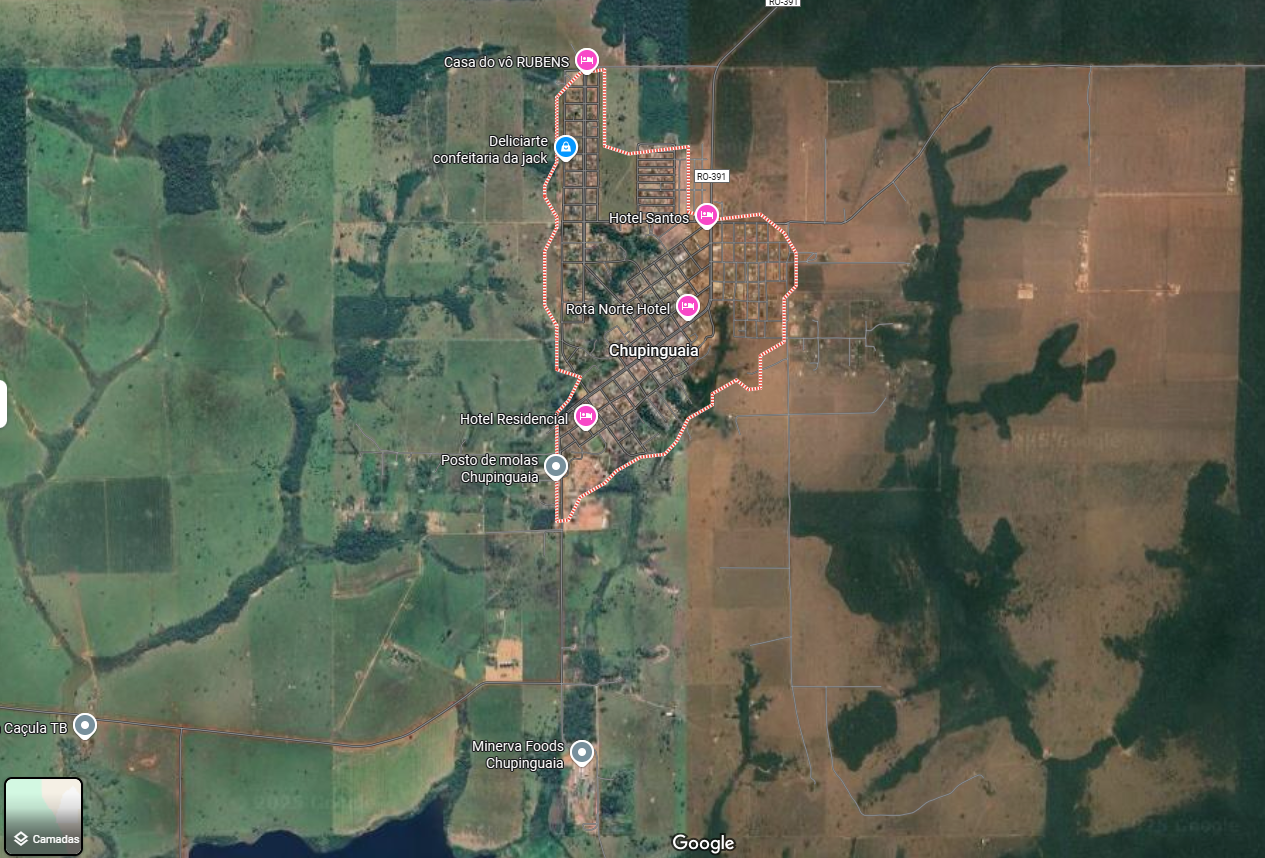Image resolution: width=1265 pixels, height=858 pixels.
Task: Tap the Minerva Foods Chupinguaia marker
Action: pos(581,753)
